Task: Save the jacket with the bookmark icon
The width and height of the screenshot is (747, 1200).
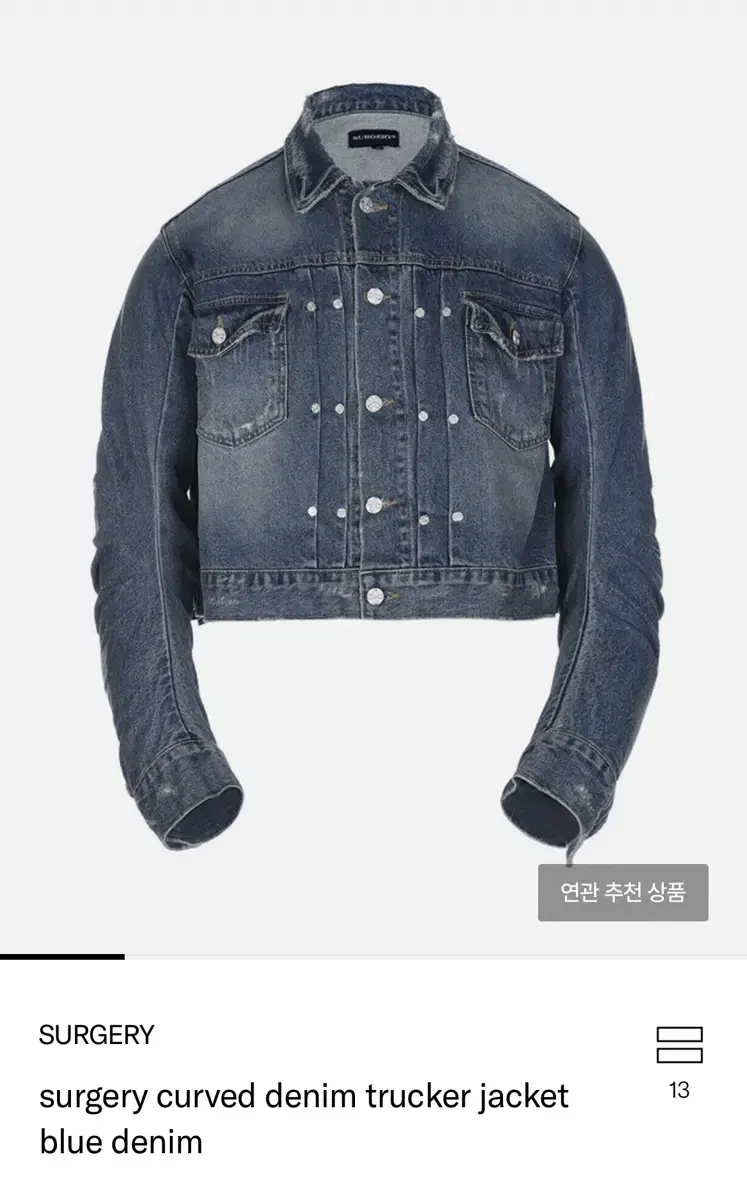Action: click(679, 1045)
